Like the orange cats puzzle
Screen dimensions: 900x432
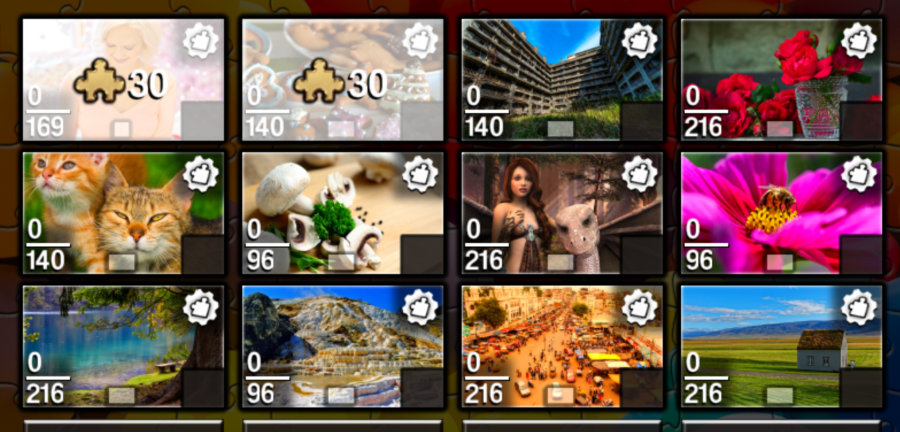pyautogui.click(x=201, y=174)
